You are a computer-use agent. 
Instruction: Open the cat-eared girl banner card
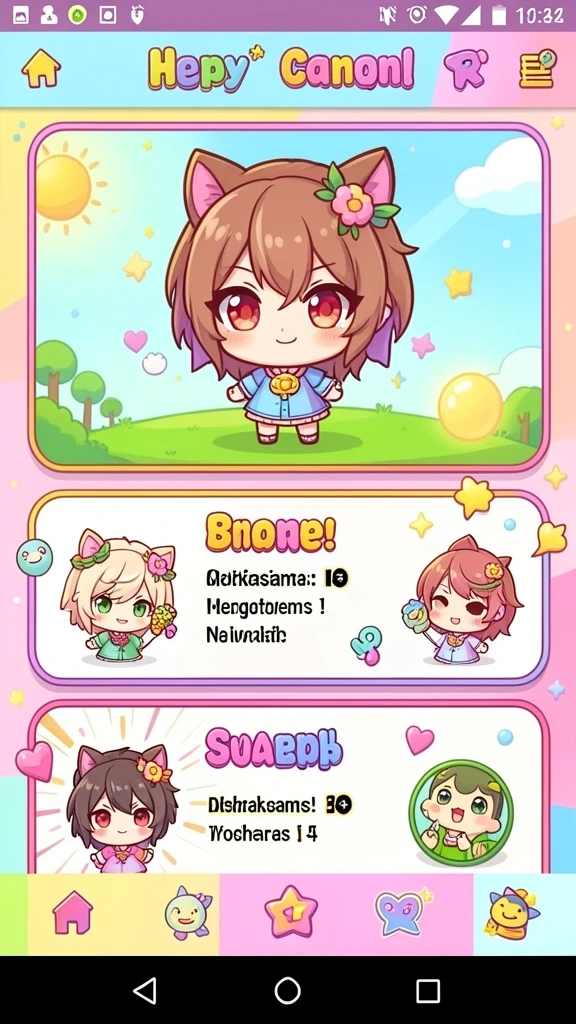tap(288, 297)
